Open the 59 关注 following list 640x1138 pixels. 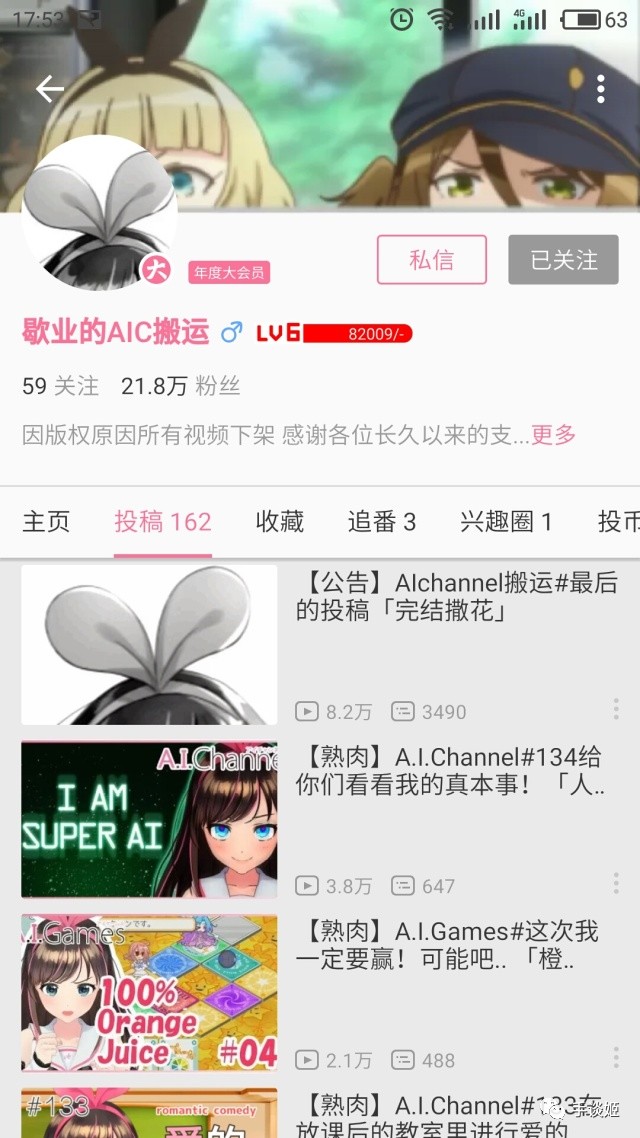coord(60,386)
